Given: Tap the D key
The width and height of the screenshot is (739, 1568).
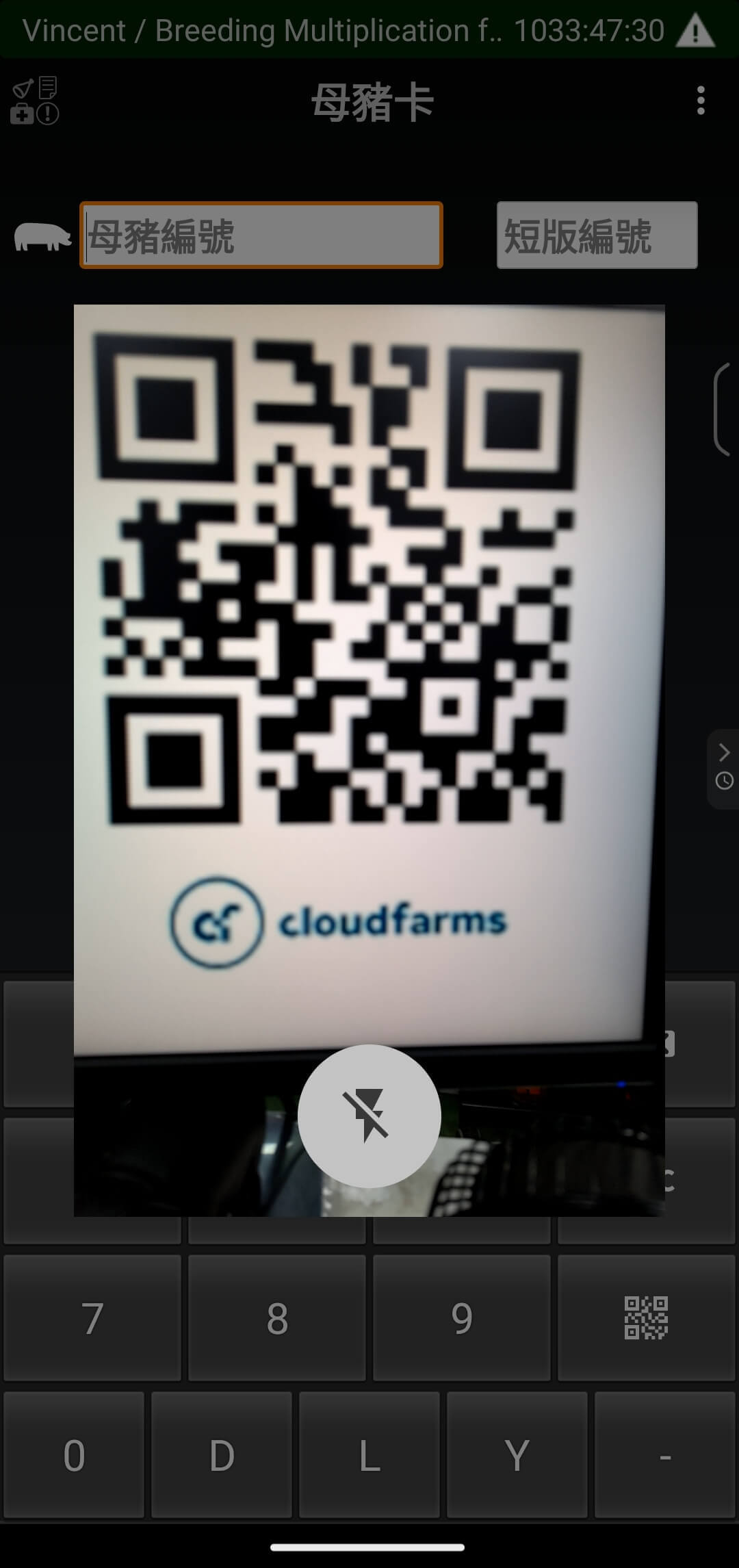Looking at the screenshot, I should (222, 1454).
